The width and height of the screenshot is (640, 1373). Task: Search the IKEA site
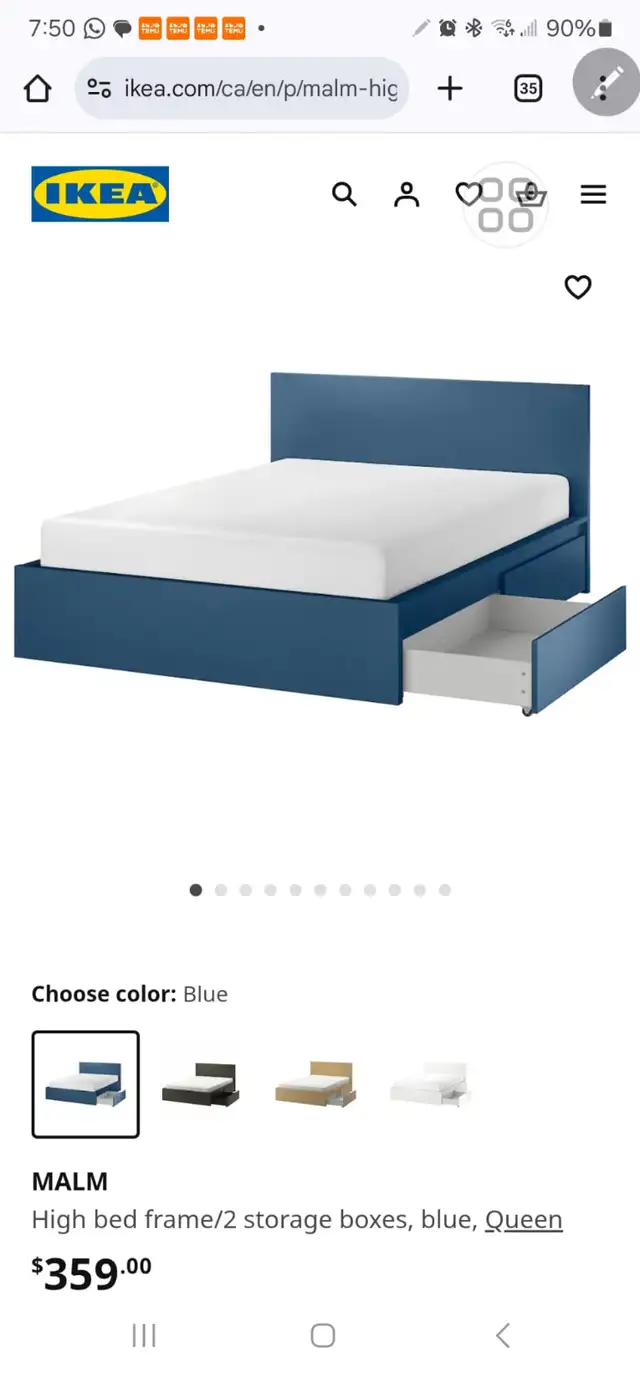344,194
